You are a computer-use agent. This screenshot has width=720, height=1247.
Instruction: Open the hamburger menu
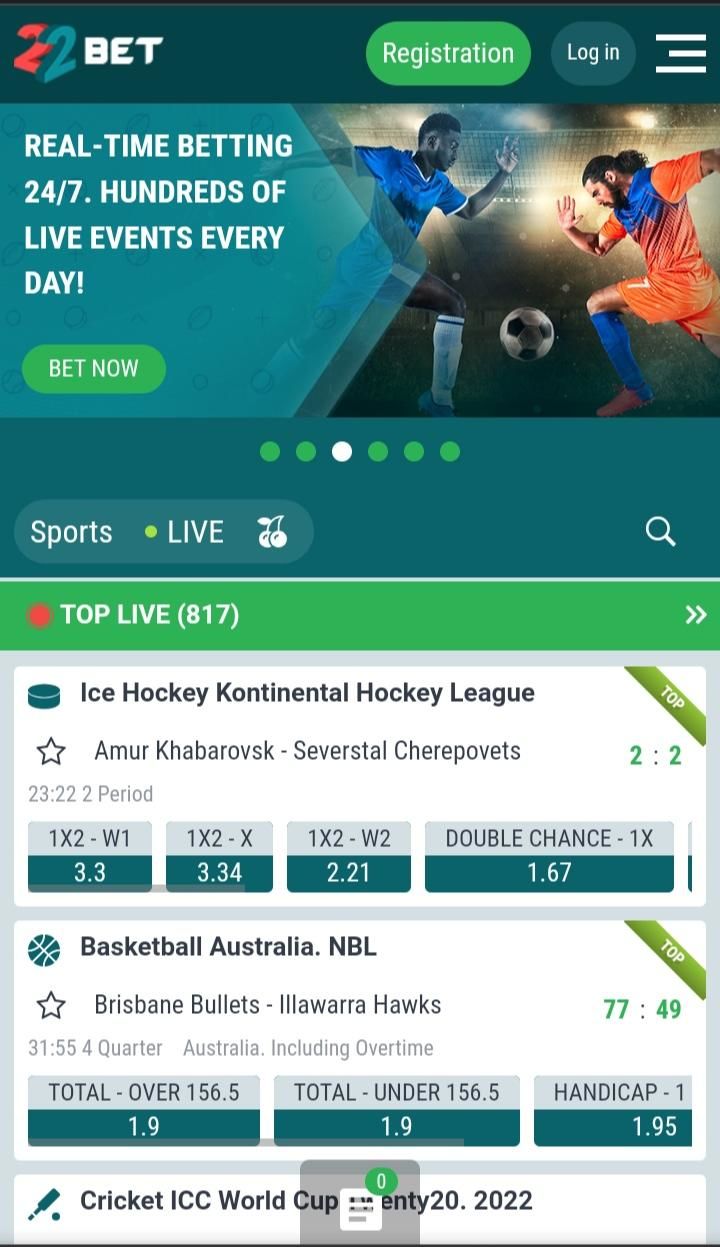(681, 53)
